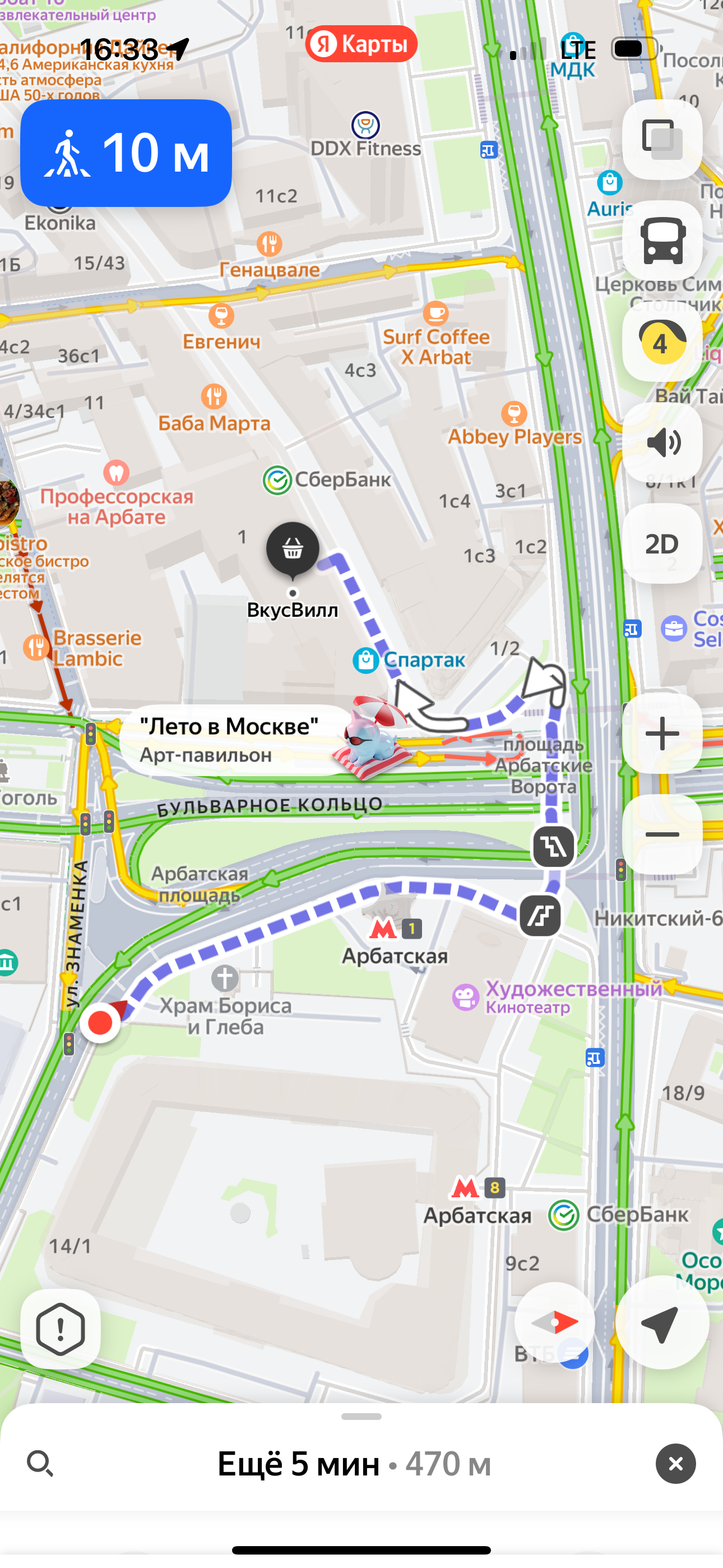This screenshot has height=1568, width=723.
Task: Select the Спартак shop marker
Action: click(409, 661)
